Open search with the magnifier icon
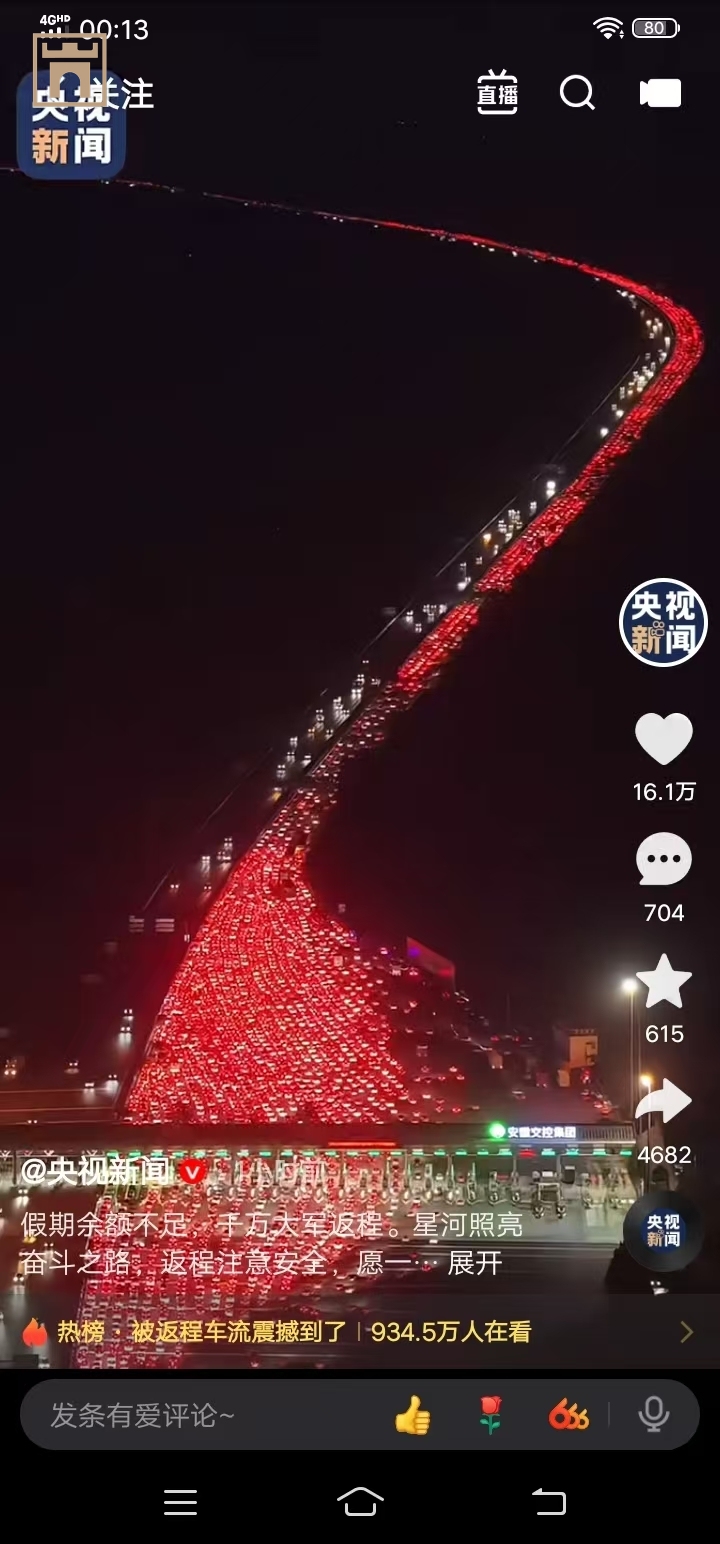 click(577, 93)
